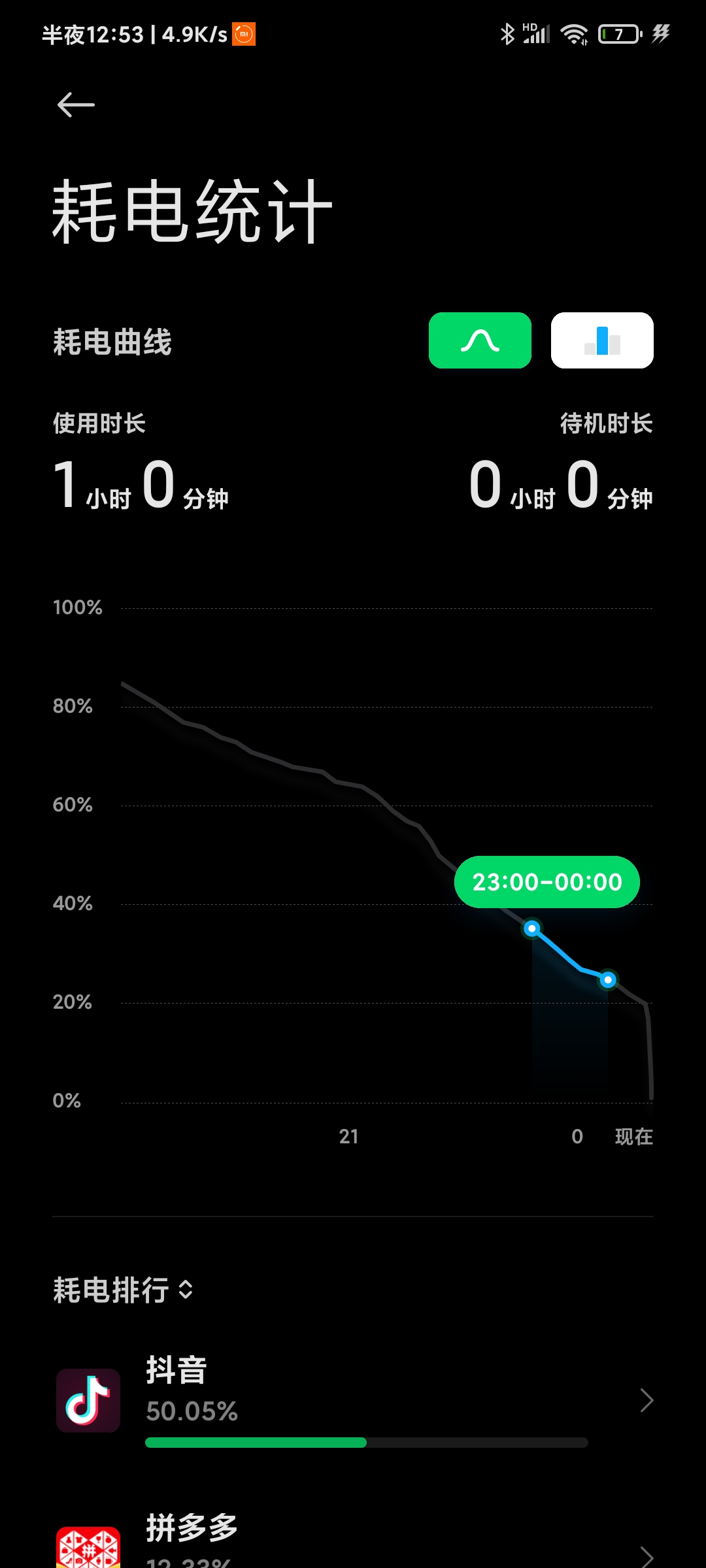Image resolution: width=706 pixels, height=1568 pixels.
Task: Open the 耗电排行 sort dropdown
Action: point(124,1290)
